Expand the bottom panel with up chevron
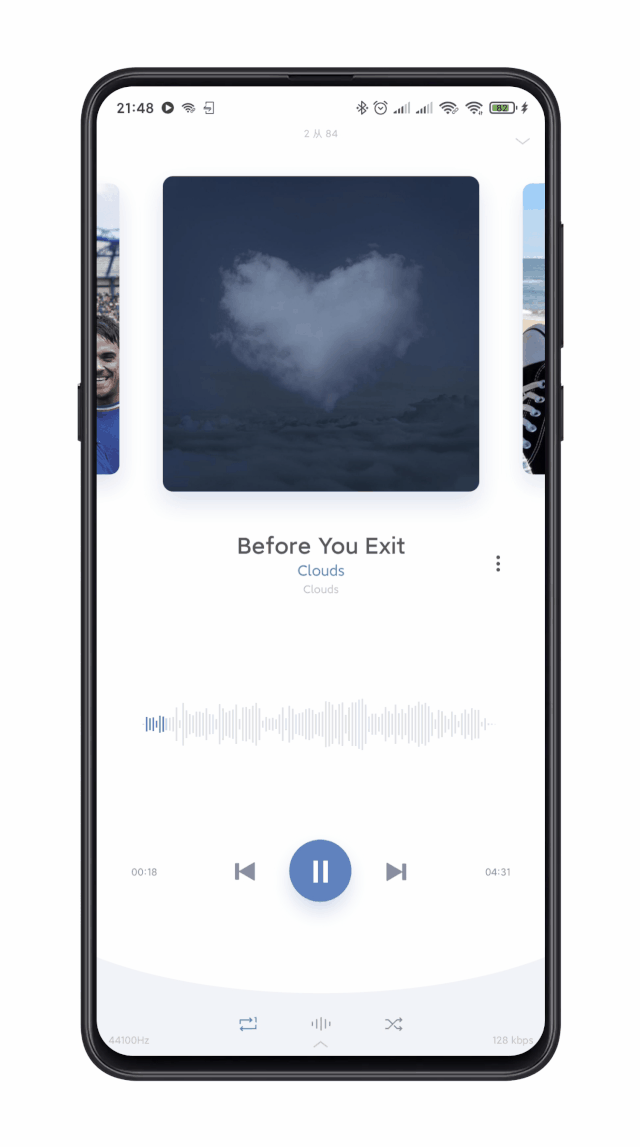 coord(320,1044)
